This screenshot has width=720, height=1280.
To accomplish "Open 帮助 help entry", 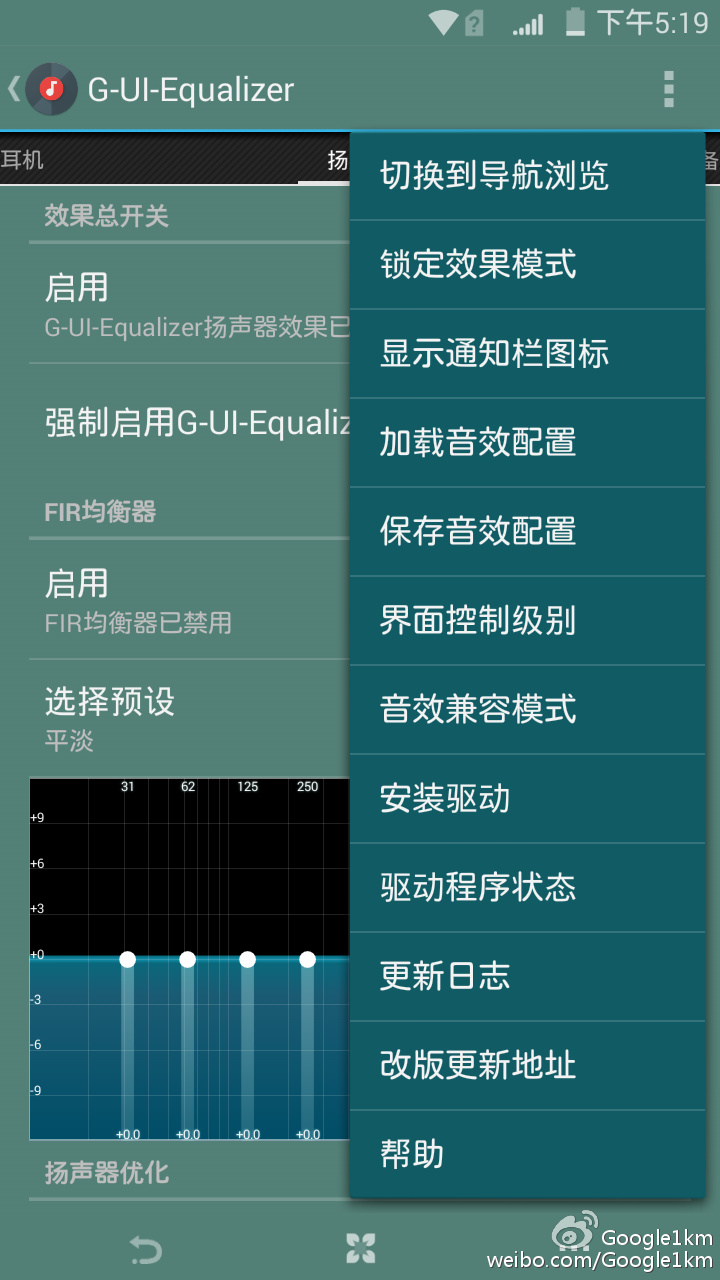I will pos(527,1155).
